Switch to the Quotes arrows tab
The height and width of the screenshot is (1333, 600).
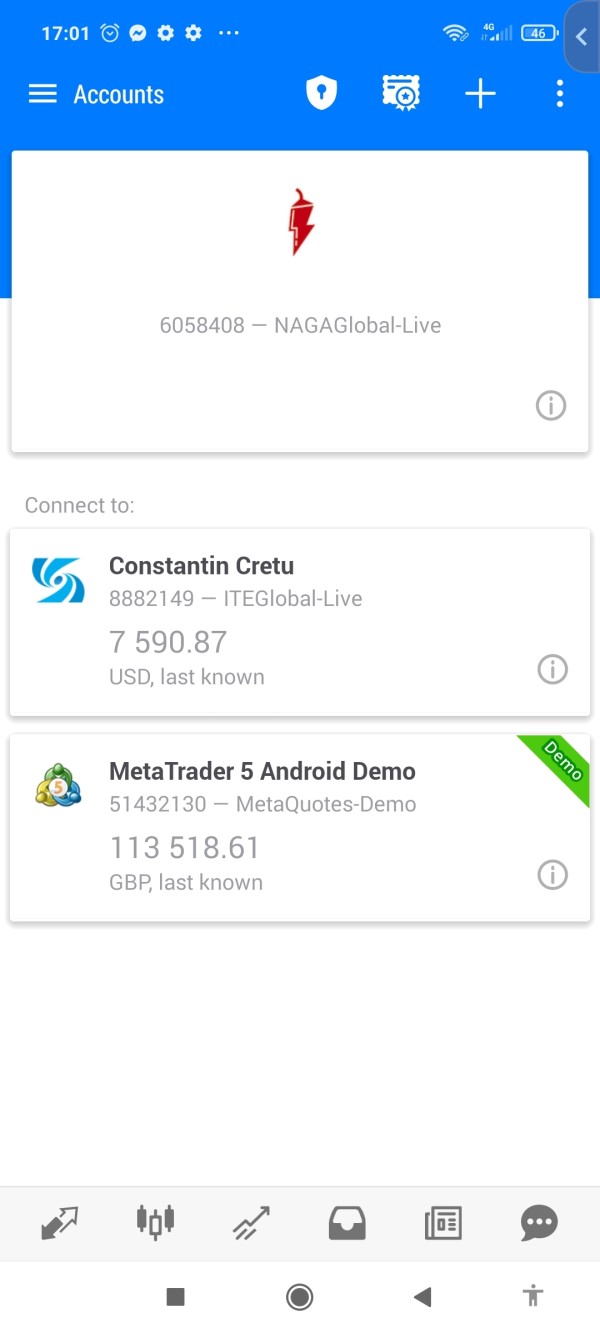(x=60, y=1222)
